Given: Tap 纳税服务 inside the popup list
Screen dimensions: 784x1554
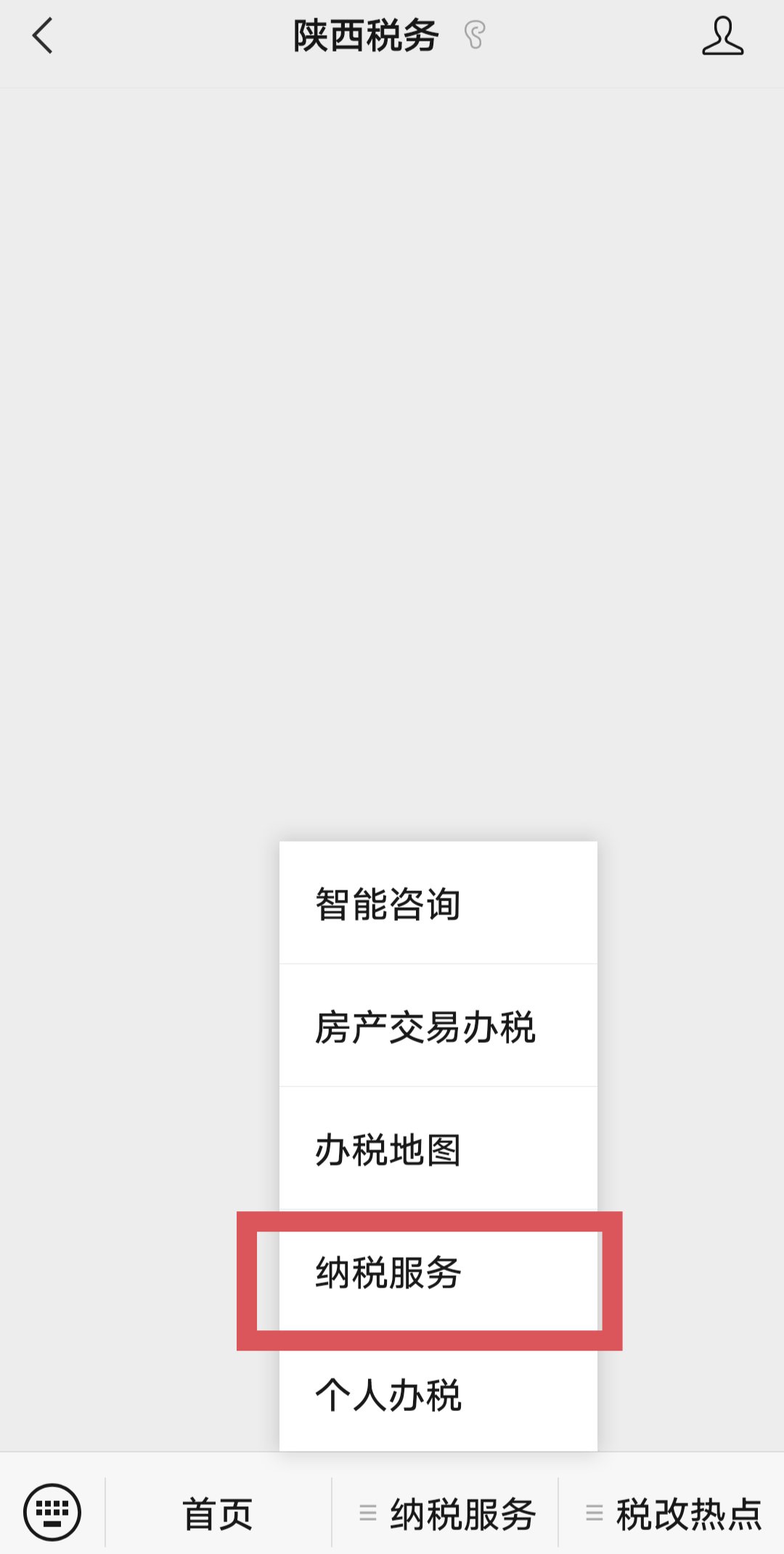Looking at the screenshot, I should tap(438, 1272).
